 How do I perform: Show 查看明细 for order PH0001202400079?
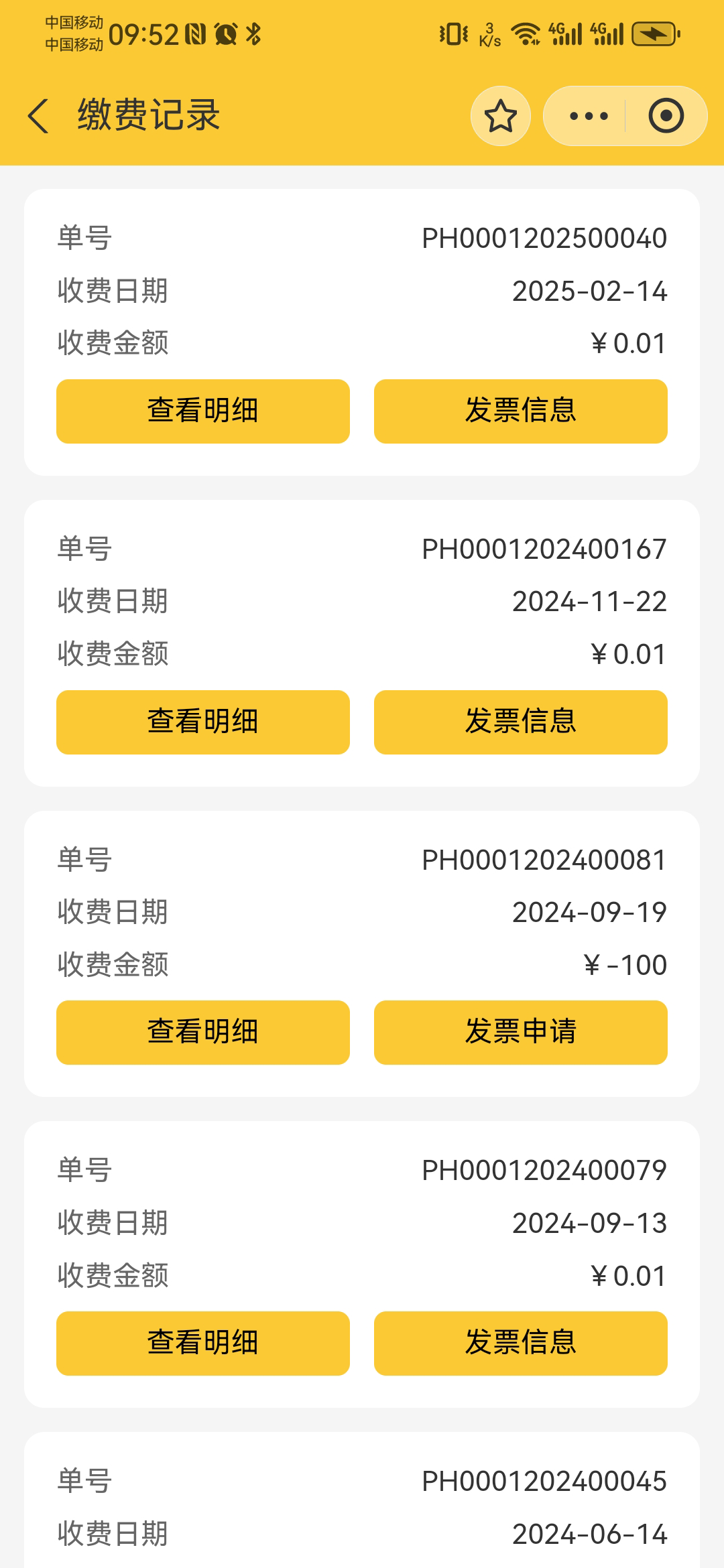pyautogui.click(x=203, y=1344)
